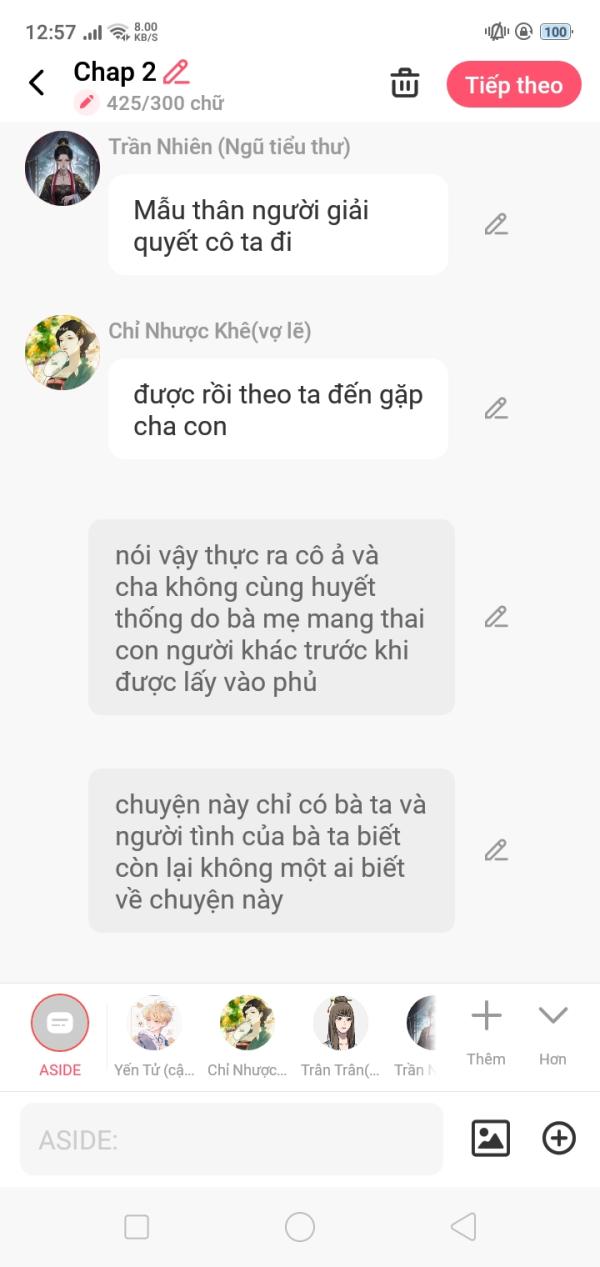Open the circled plus add options
The image size is (600, 1267).
coord(558,1138)
